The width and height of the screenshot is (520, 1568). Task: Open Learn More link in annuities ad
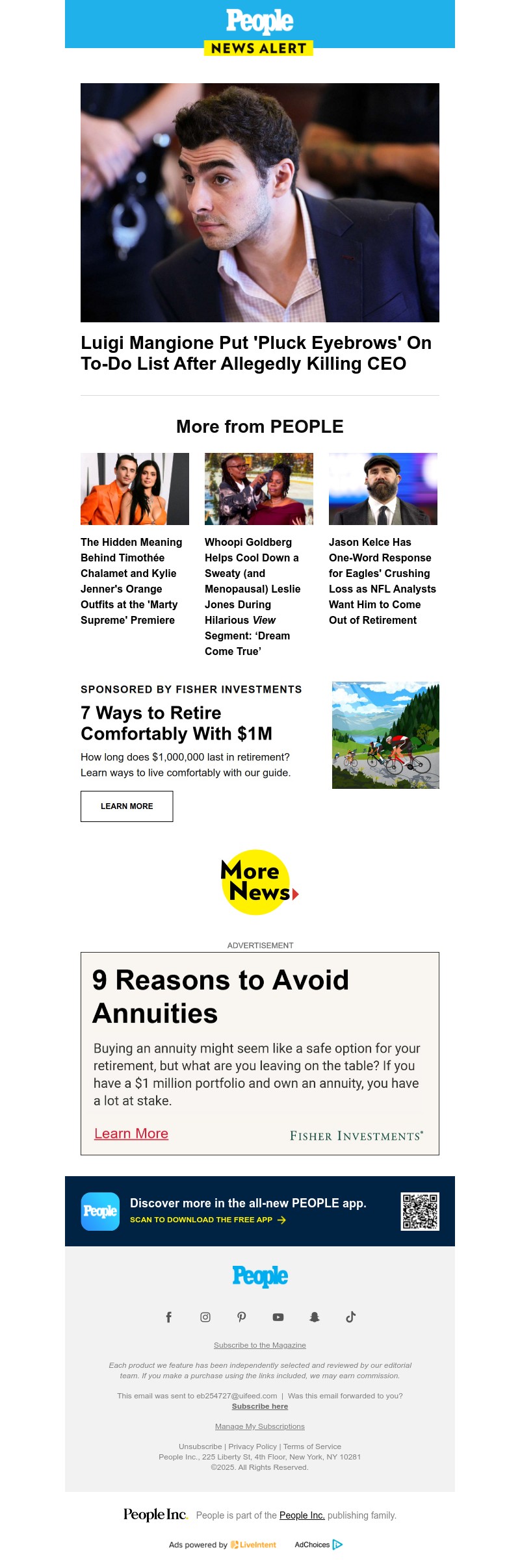(131, 1133)
